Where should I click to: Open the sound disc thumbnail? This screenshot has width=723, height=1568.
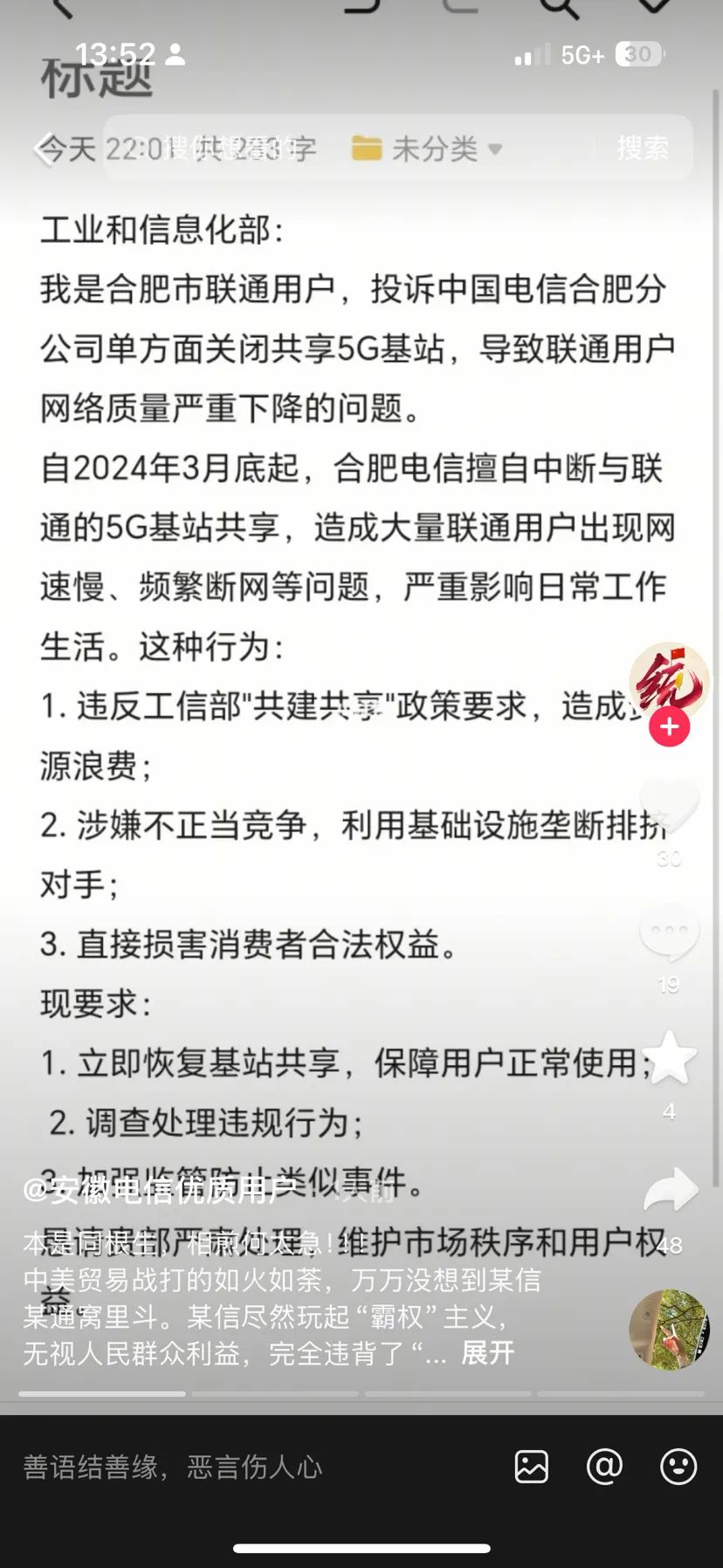point(669,1329)
